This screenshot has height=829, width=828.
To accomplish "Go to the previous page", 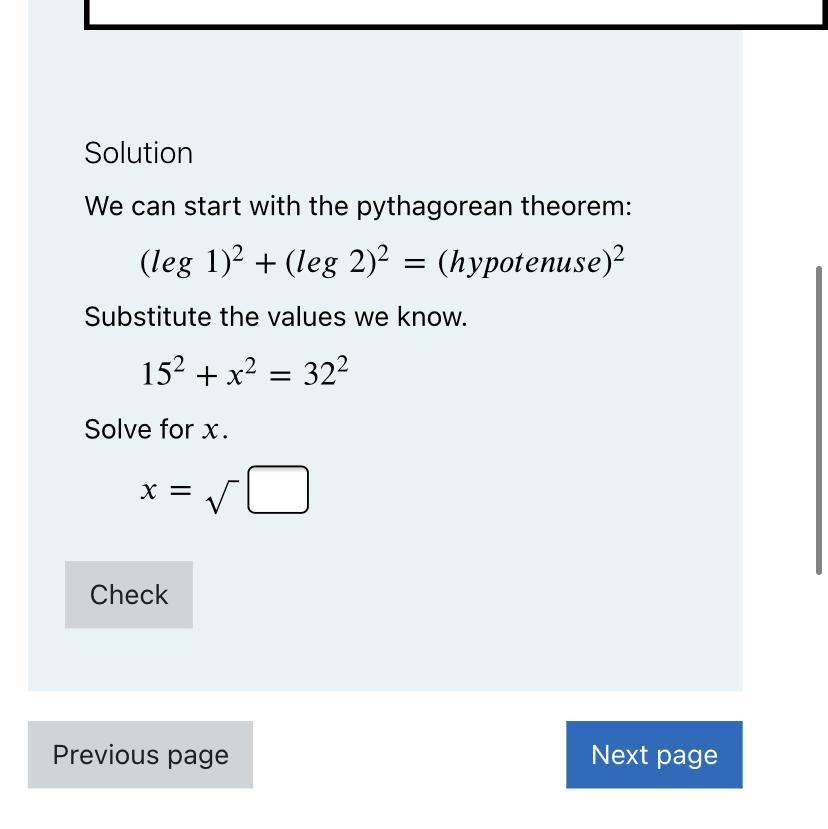I will 140,755.
